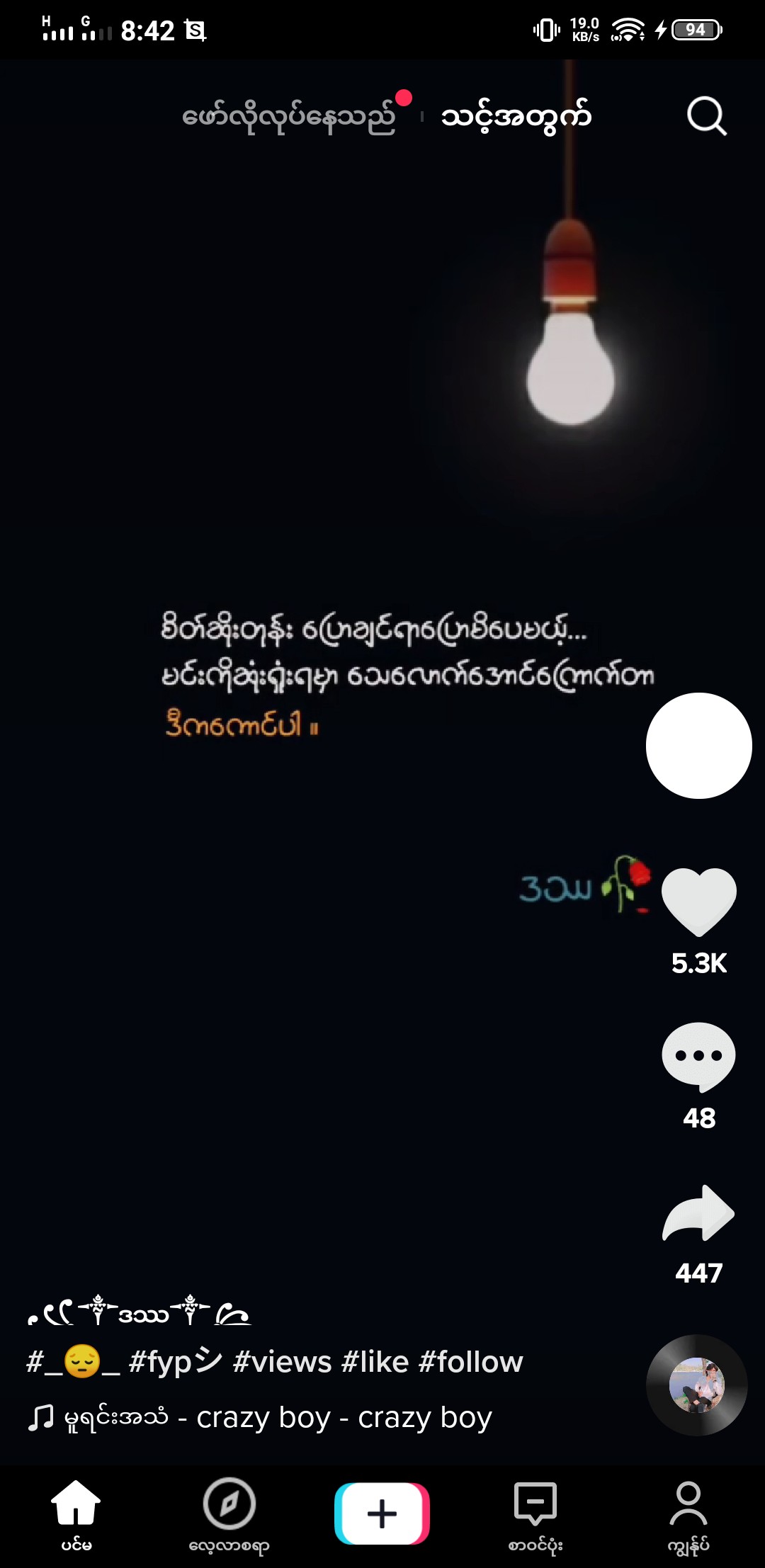Open the #follow hashtag
This screenshot has width=765, height=1568.
coord(470,1362)
